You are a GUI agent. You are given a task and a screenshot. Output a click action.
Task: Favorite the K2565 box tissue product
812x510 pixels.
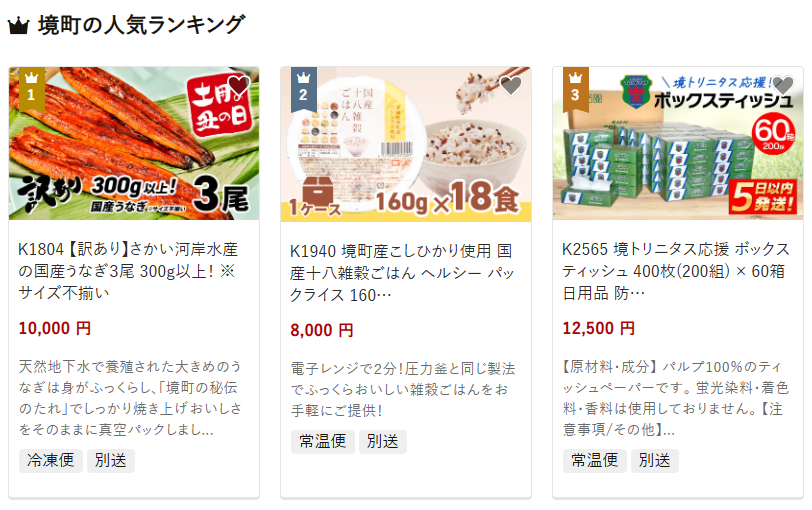(x=783, y=86)
